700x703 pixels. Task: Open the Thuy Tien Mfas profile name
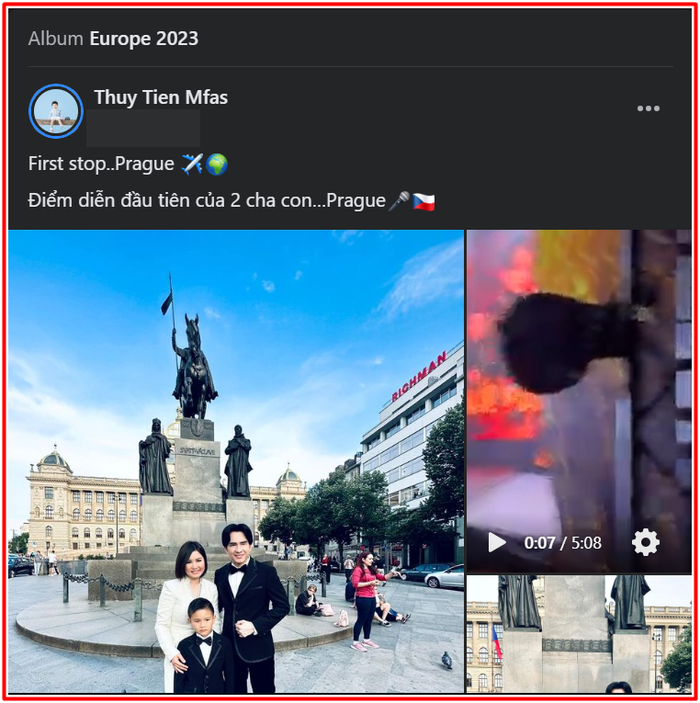click(x=161, y=97)
